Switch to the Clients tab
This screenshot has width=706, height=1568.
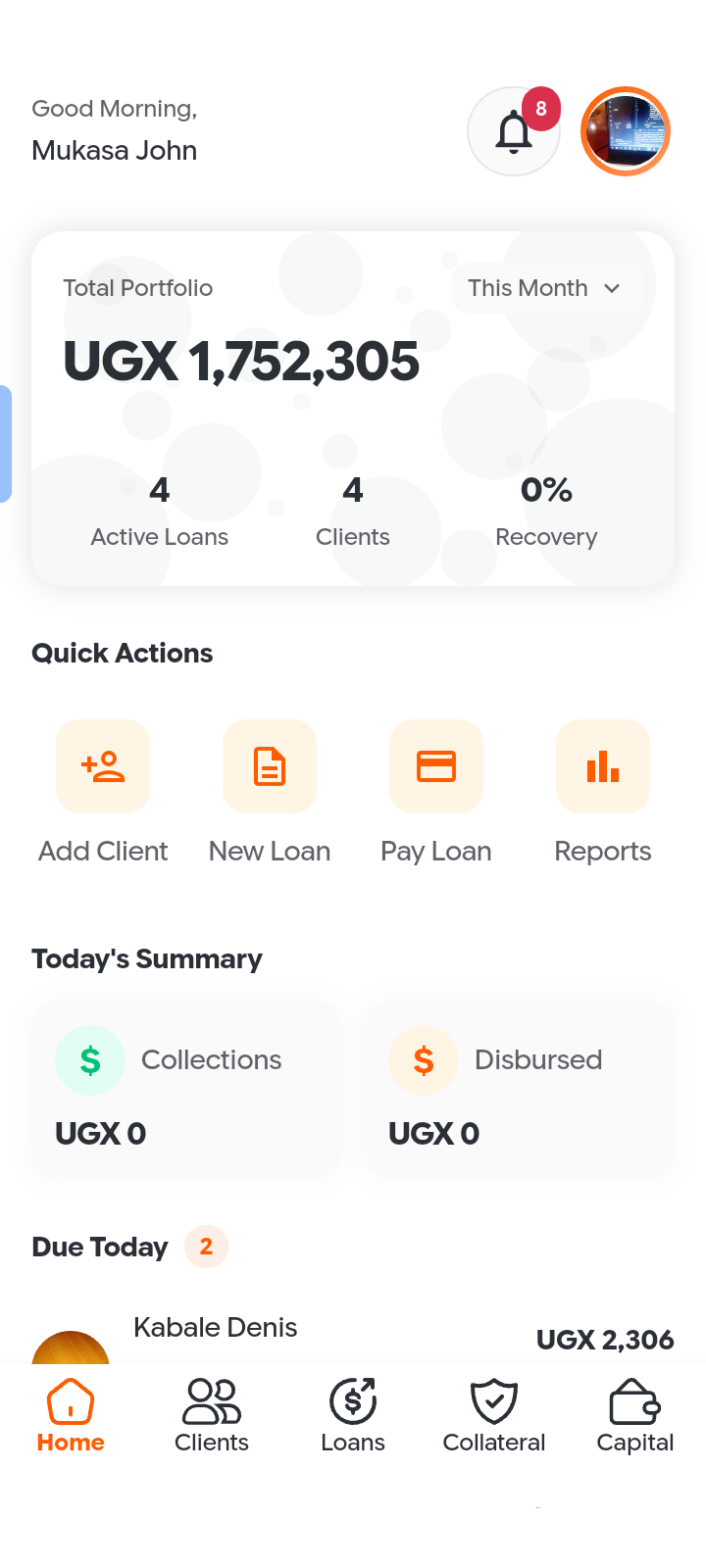point(212,1414)
